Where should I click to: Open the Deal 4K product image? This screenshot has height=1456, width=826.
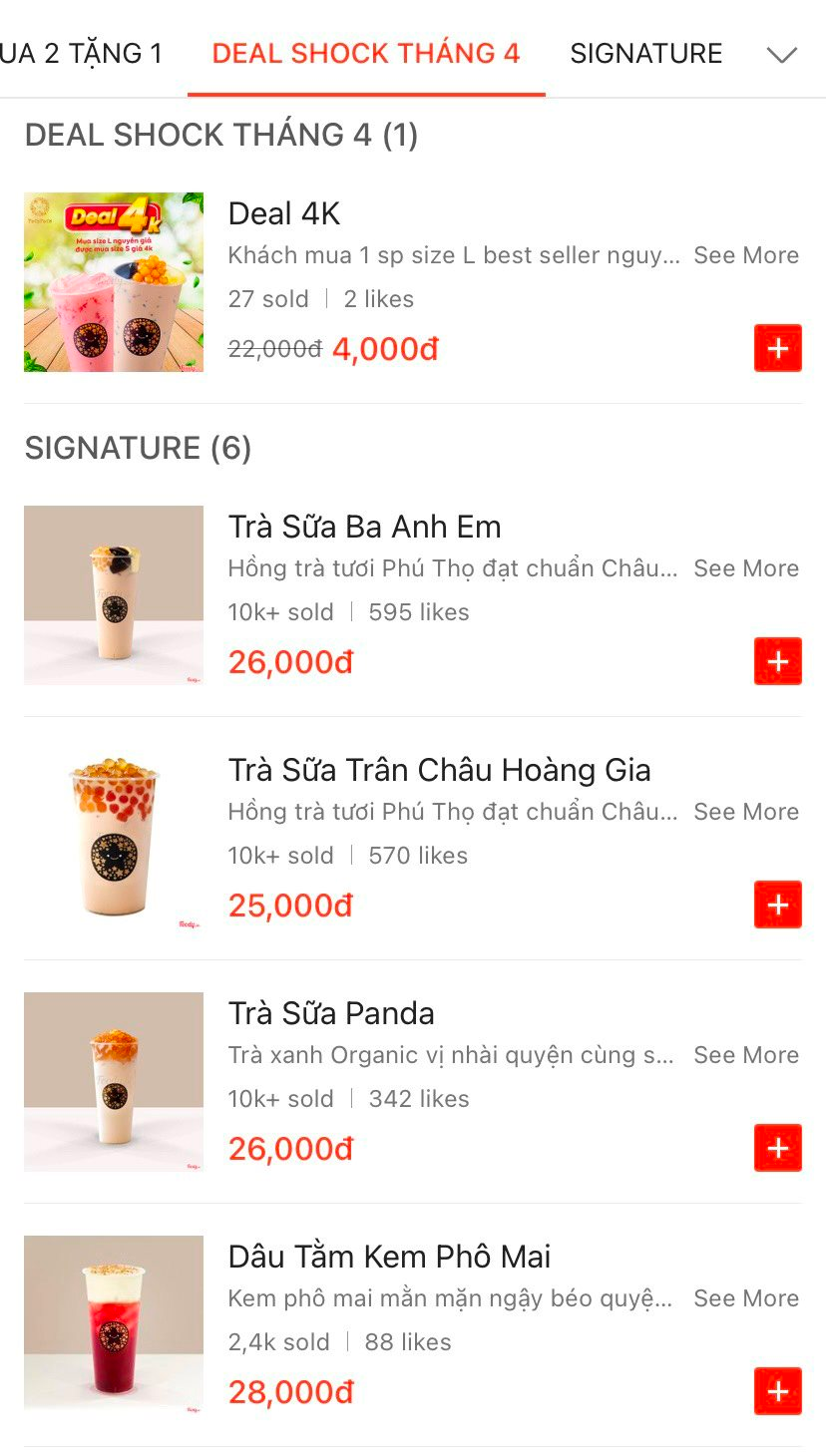click(x=114, y=282)
